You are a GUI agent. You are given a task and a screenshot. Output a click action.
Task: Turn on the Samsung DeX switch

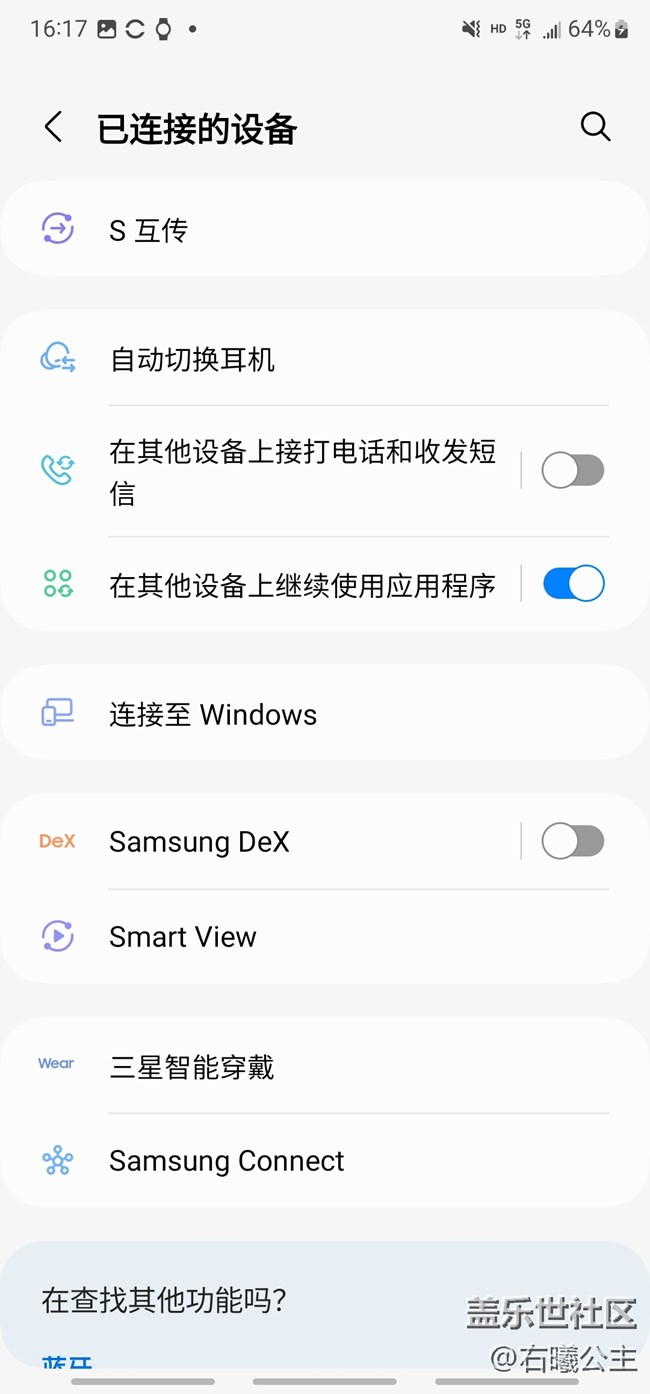point(573,842)
